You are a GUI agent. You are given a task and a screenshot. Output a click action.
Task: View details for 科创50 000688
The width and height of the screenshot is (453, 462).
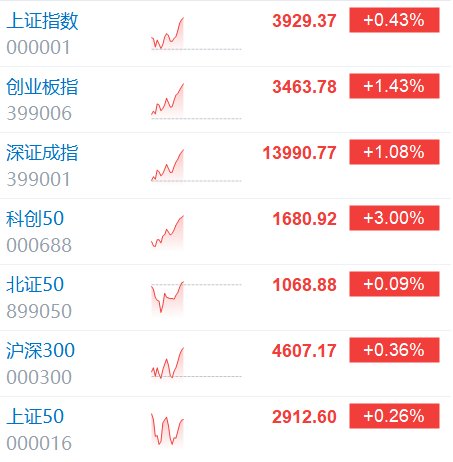[x=226, y=232]
